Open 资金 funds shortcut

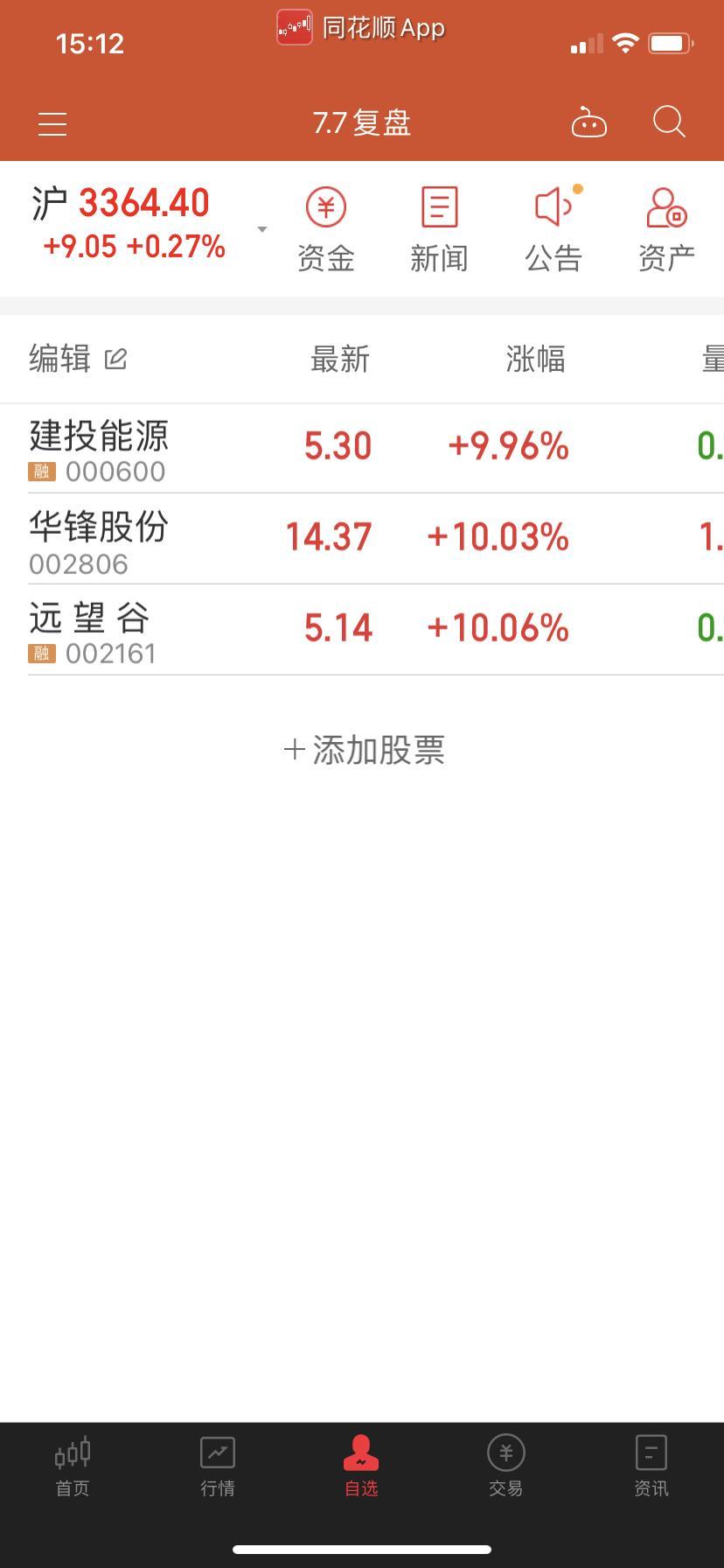326,229
